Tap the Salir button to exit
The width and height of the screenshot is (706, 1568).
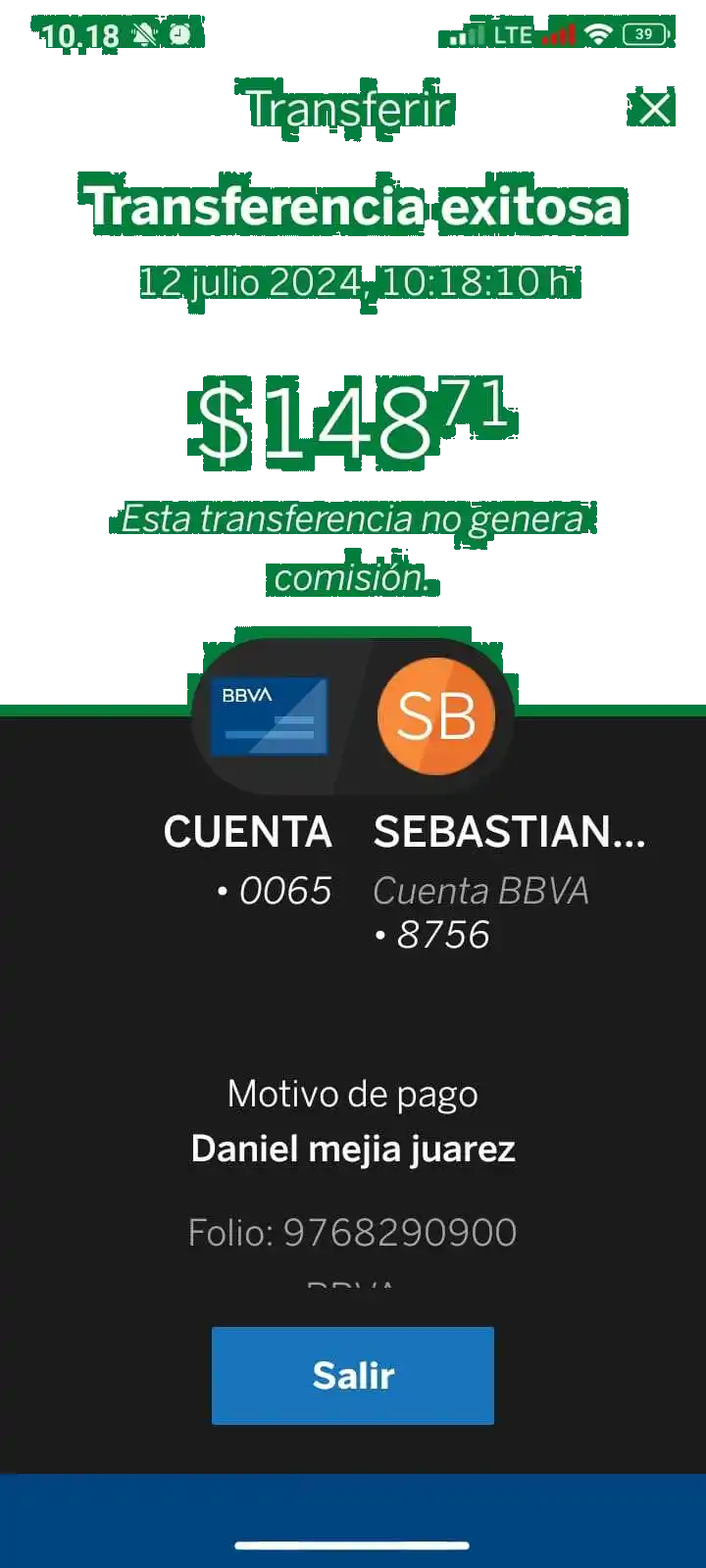click(x=353, y=1375)
